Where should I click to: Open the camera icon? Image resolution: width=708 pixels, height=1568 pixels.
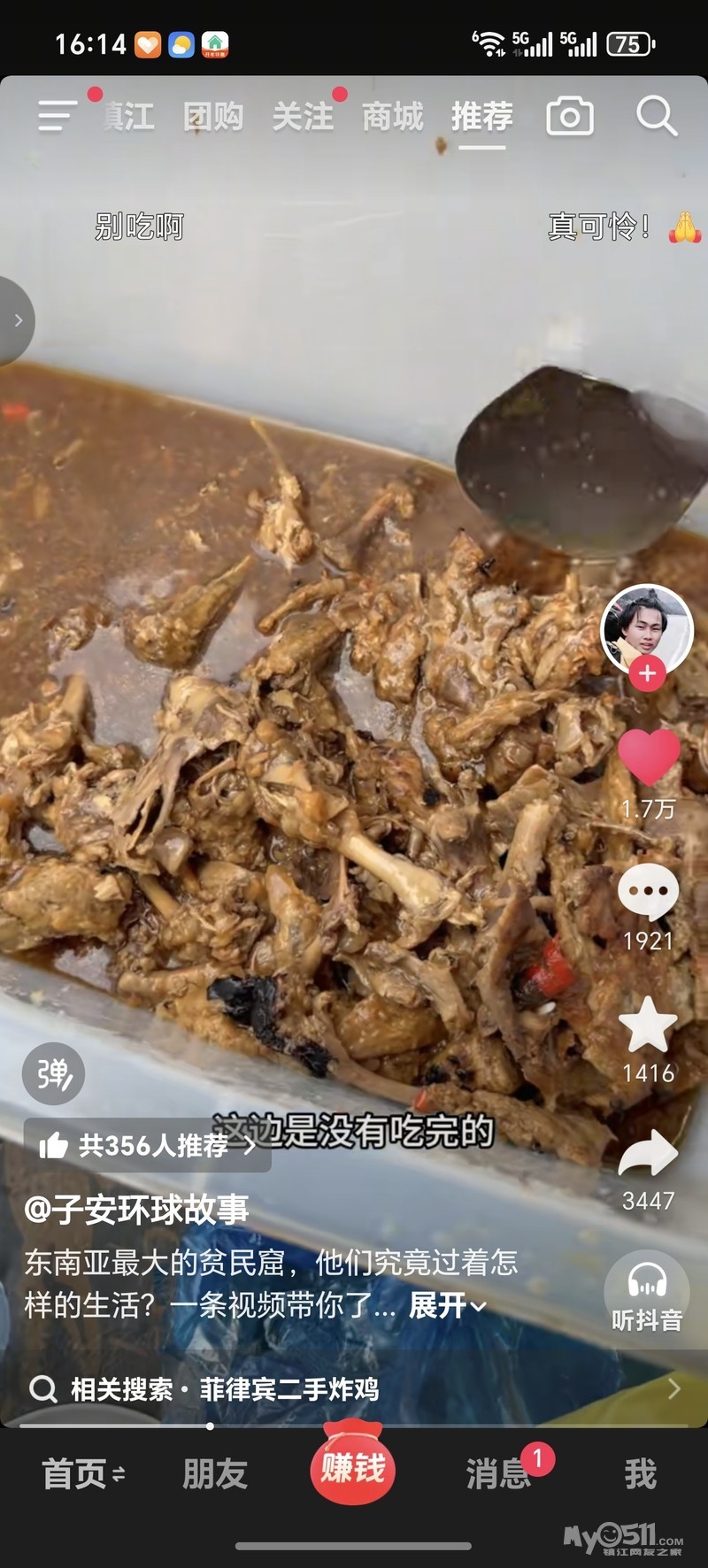click(x=569, y=116)
